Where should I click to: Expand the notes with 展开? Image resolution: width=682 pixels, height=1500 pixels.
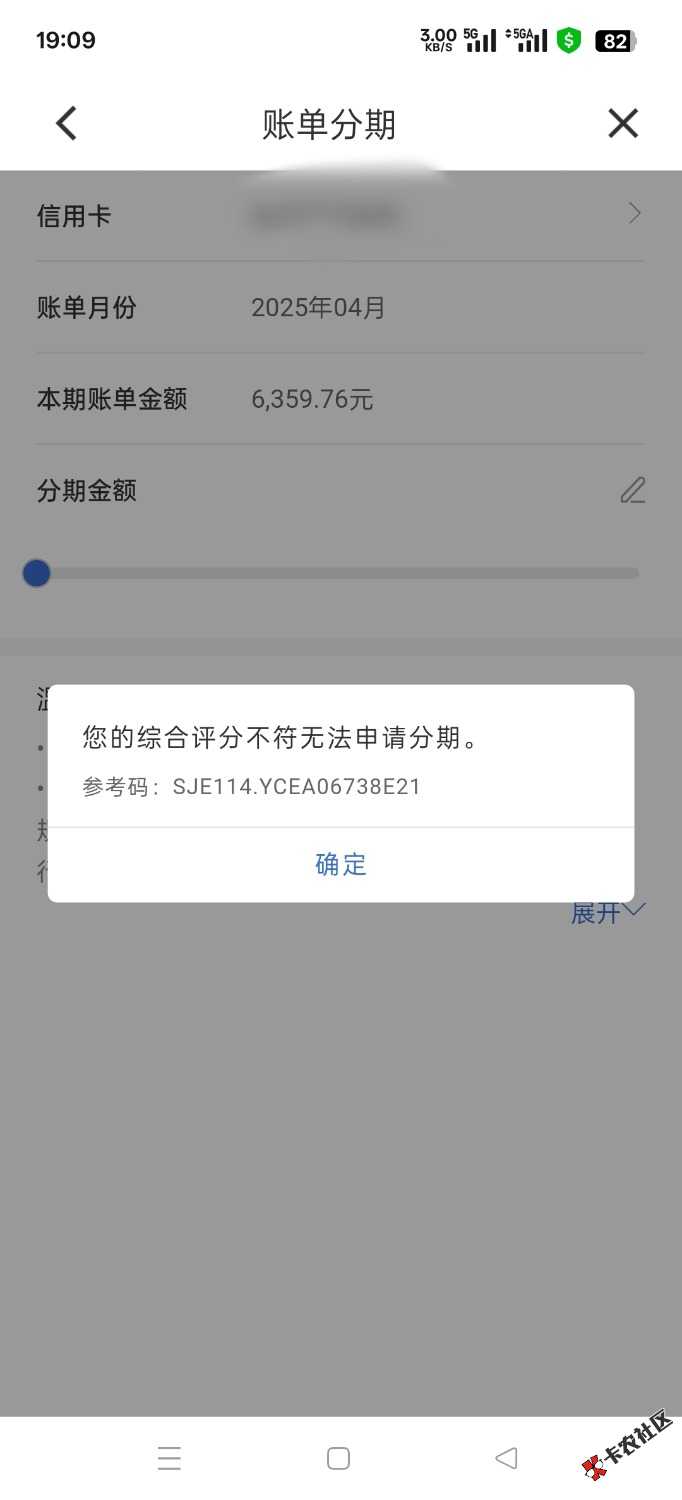pyautogui.click(x=607, y=912)
